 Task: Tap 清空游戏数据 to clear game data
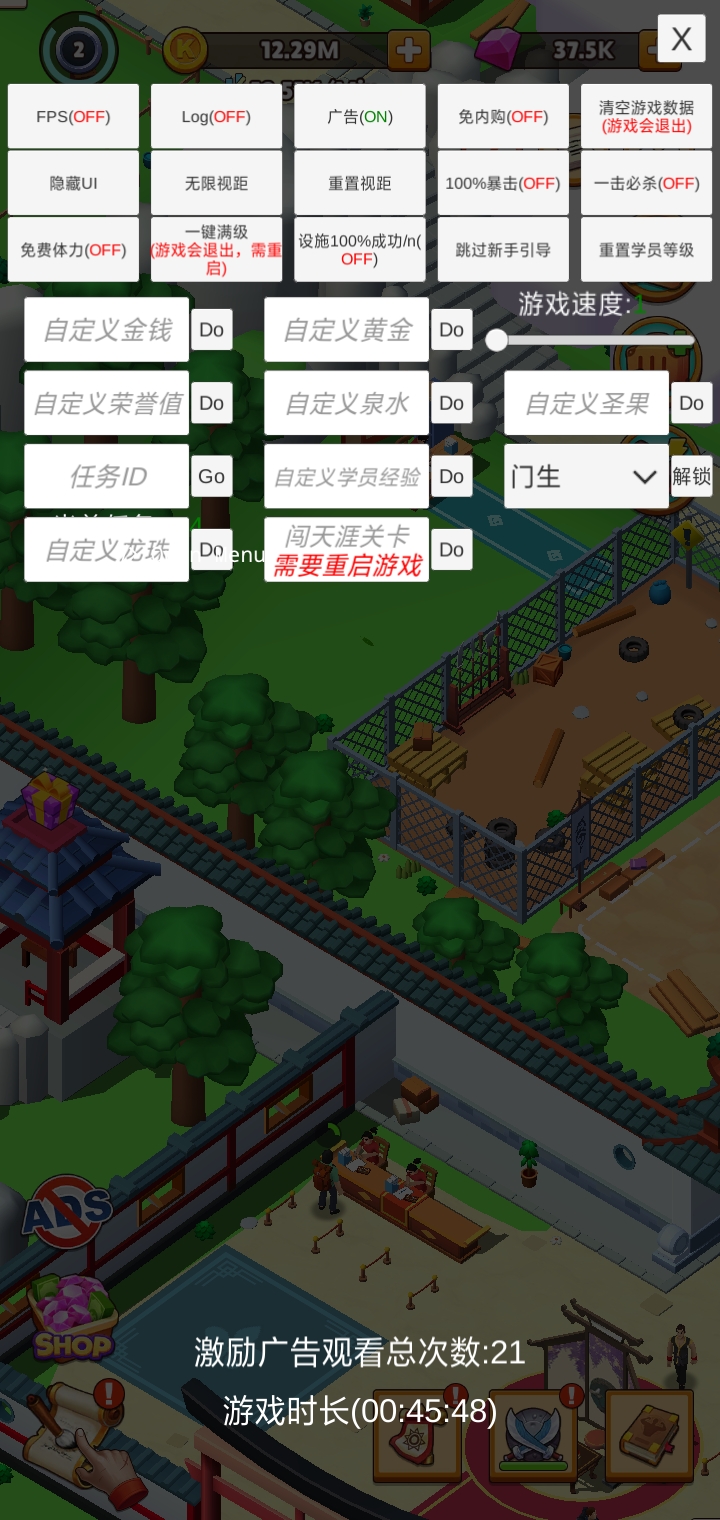(646, 117)
